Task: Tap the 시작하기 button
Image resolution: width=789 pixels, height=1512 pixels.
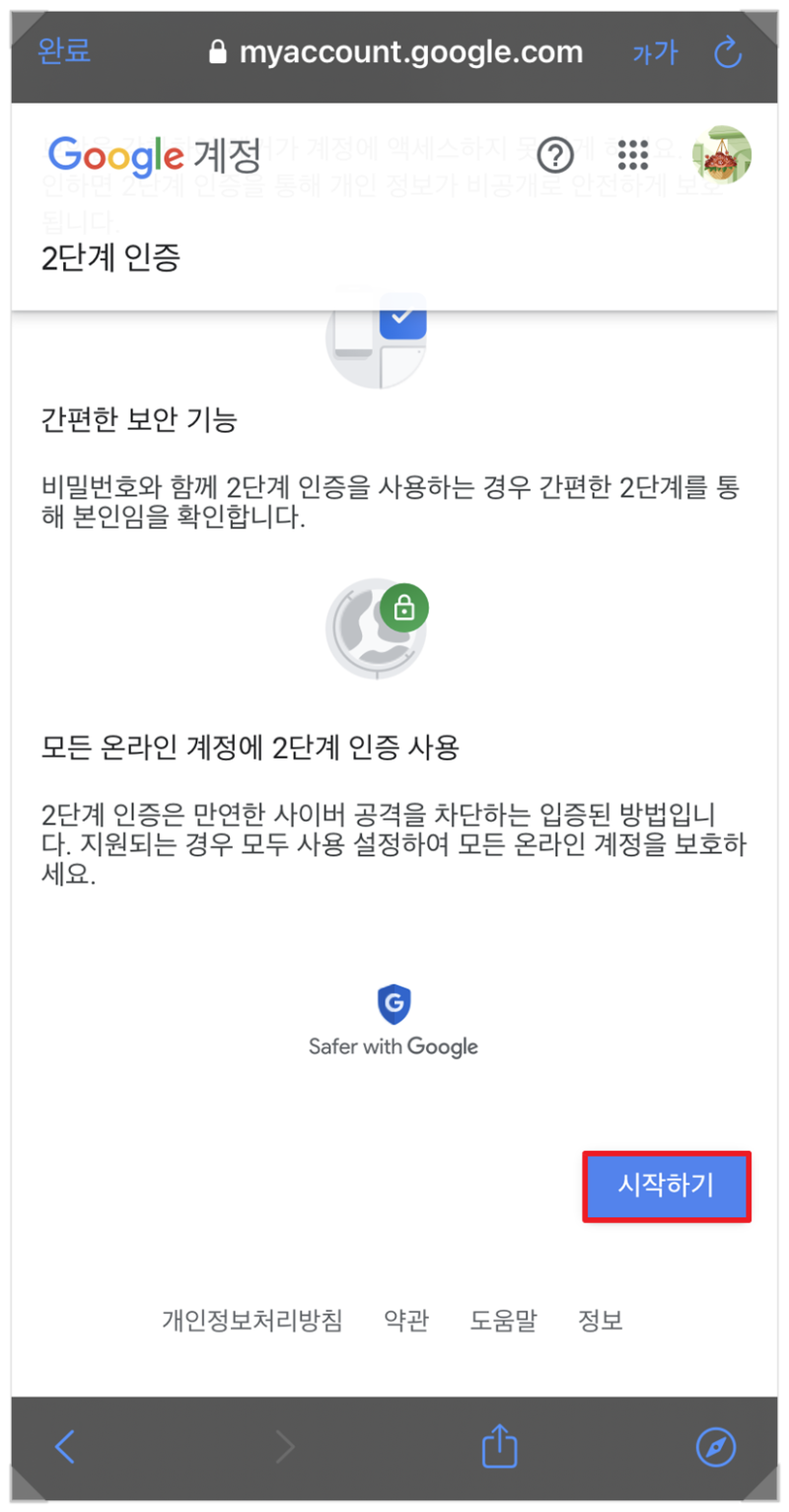Action: click(x=667, y=1187)
